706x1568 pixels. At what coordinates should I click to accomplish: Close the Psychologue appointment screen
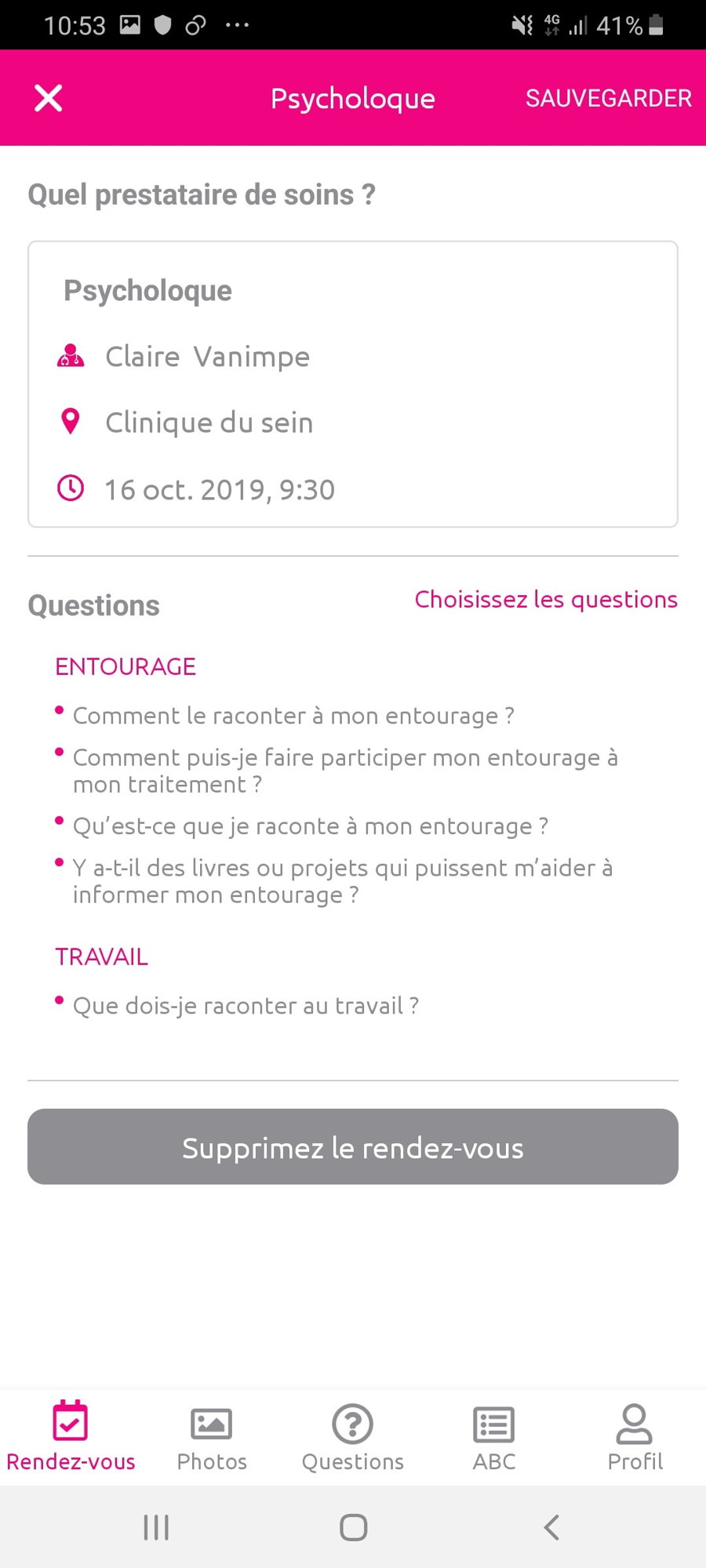pyautogui.click(x=49, y=98)
